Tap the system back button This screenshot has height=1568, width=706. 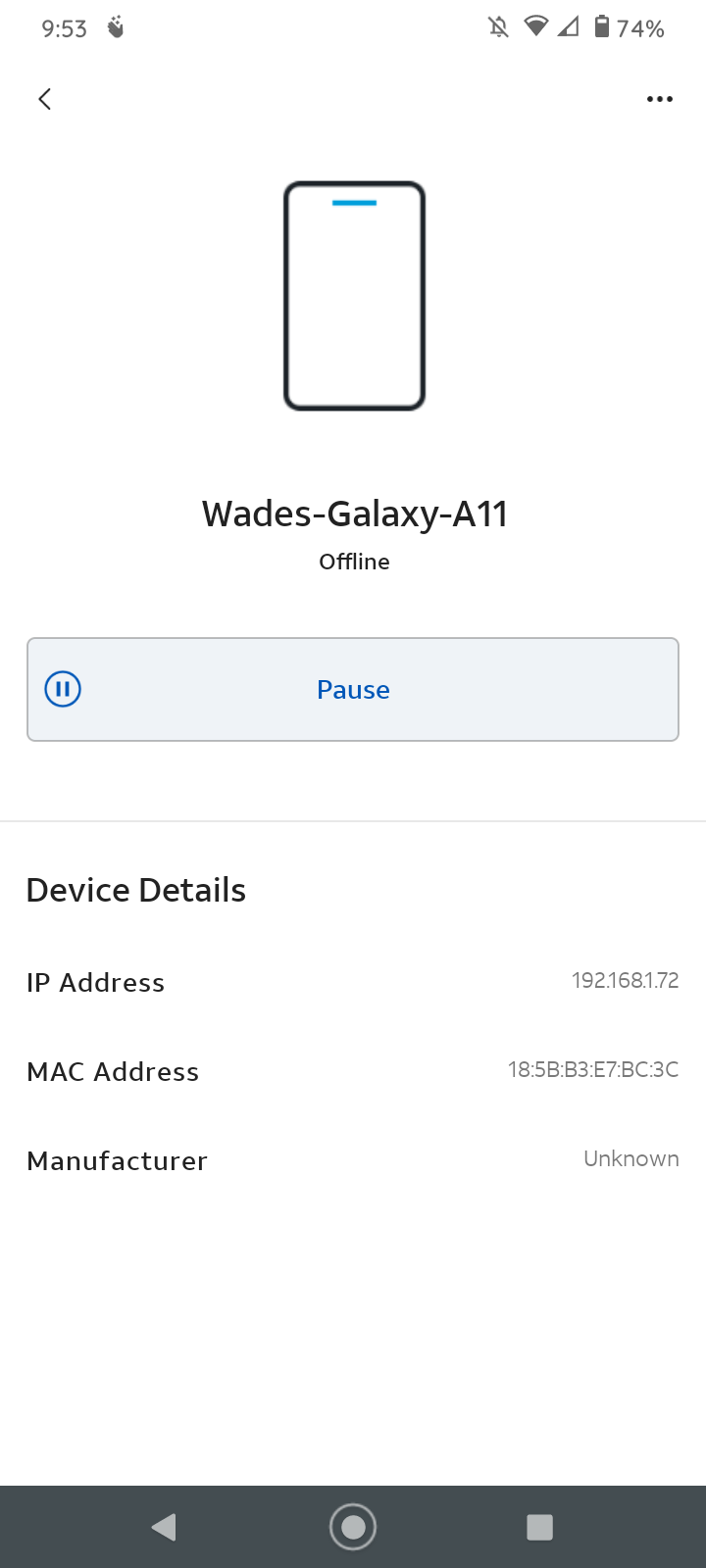(x=164, y=1527)
